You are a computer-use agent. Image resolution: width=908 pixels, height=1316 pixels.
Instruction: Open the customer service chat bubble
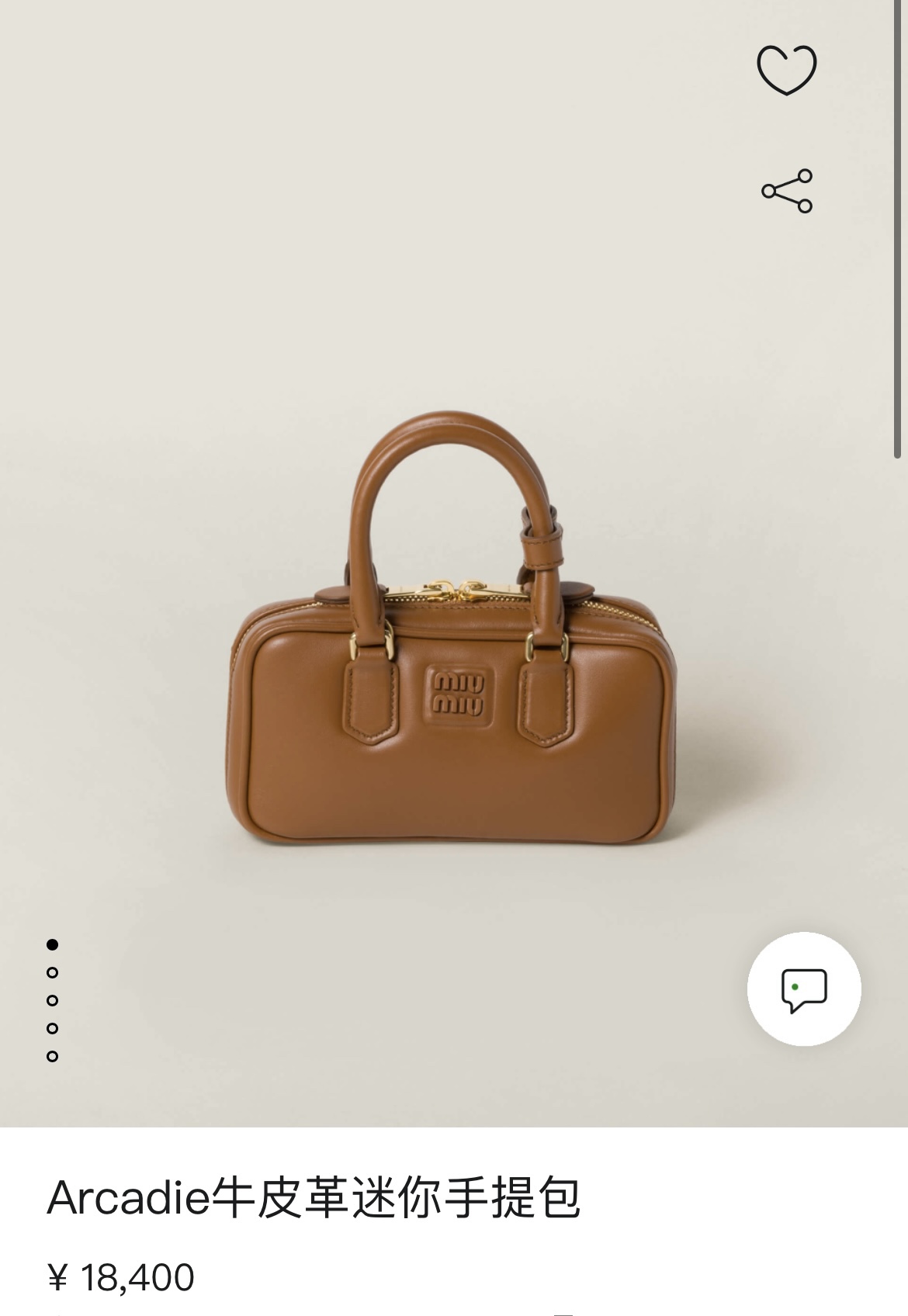804,989
